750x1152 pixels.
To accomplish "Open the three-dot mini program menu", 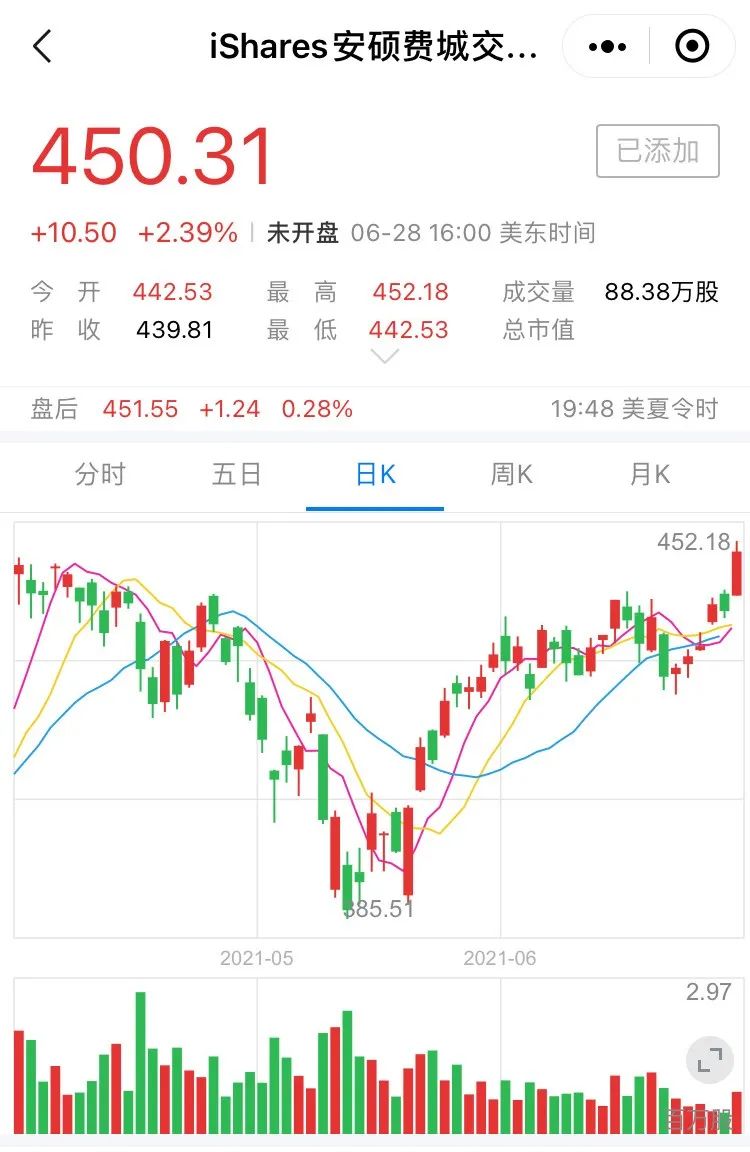I will [x=607, y=47].
